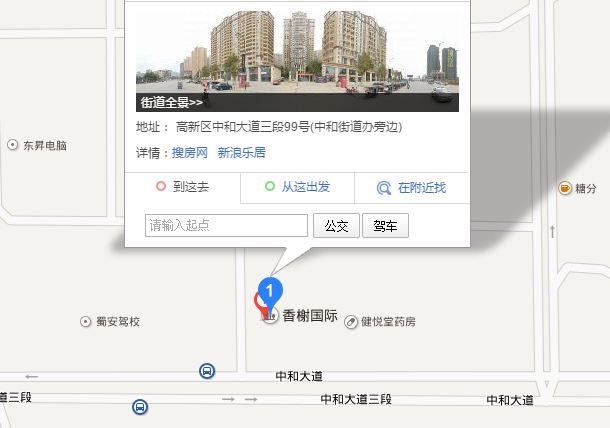This screenshot has height=428, width=610.
Task: Open the street panorama (街道全景) image
Action: point(297,60)
